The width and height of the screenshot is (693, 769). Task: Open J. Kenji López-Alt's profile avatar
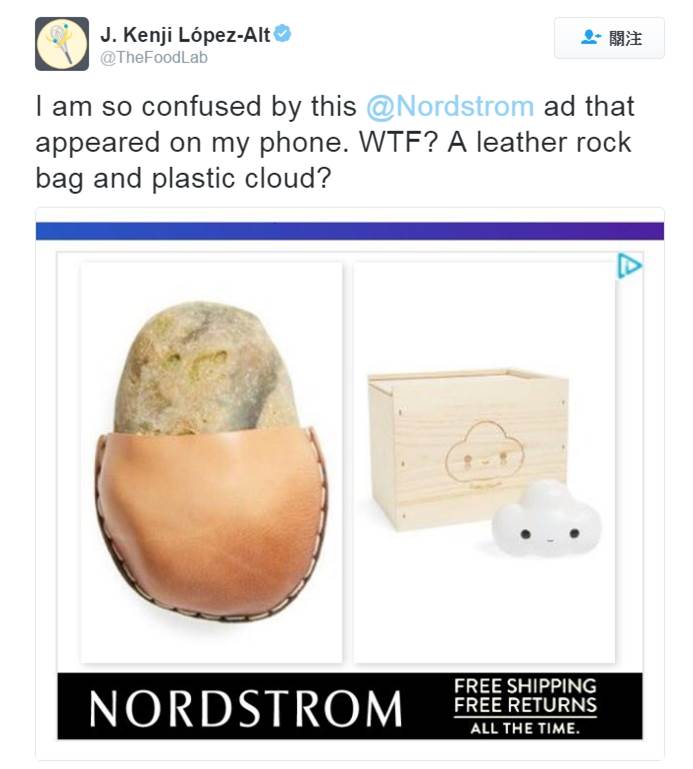click(62, 44)
